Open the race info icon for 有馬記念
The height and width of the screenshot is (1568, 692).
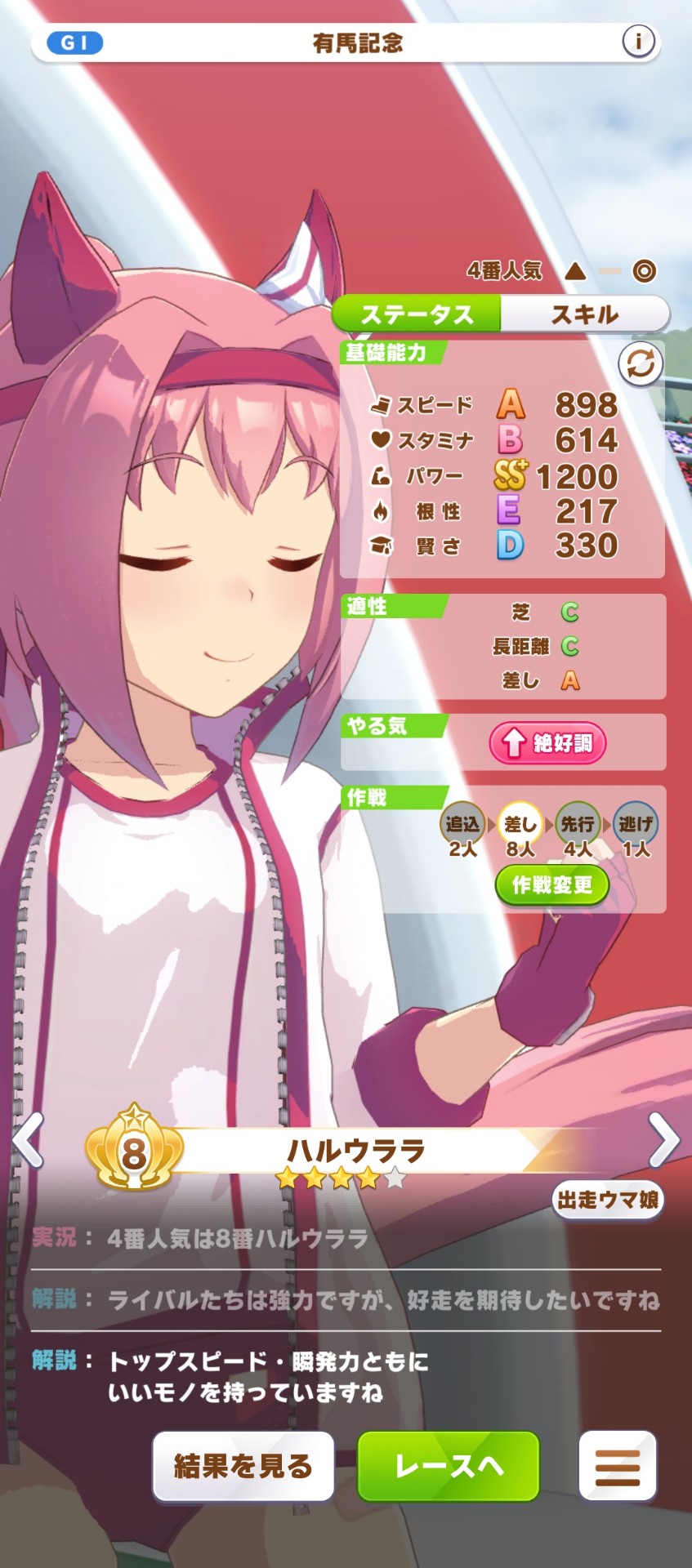pyautogui.click(x=638, y=41)
